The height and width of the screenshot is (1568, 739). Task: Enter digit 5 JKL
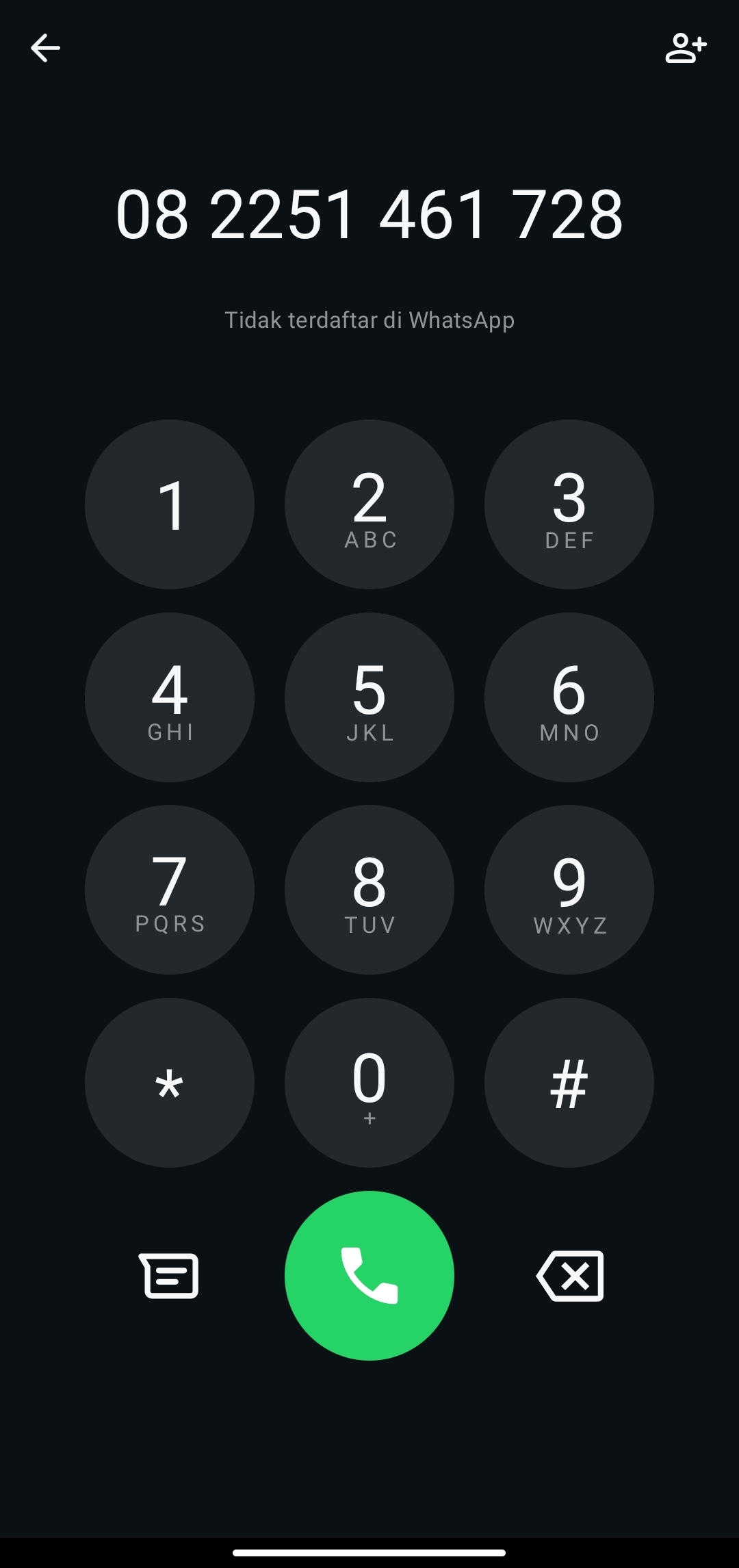tap(369, 697)
